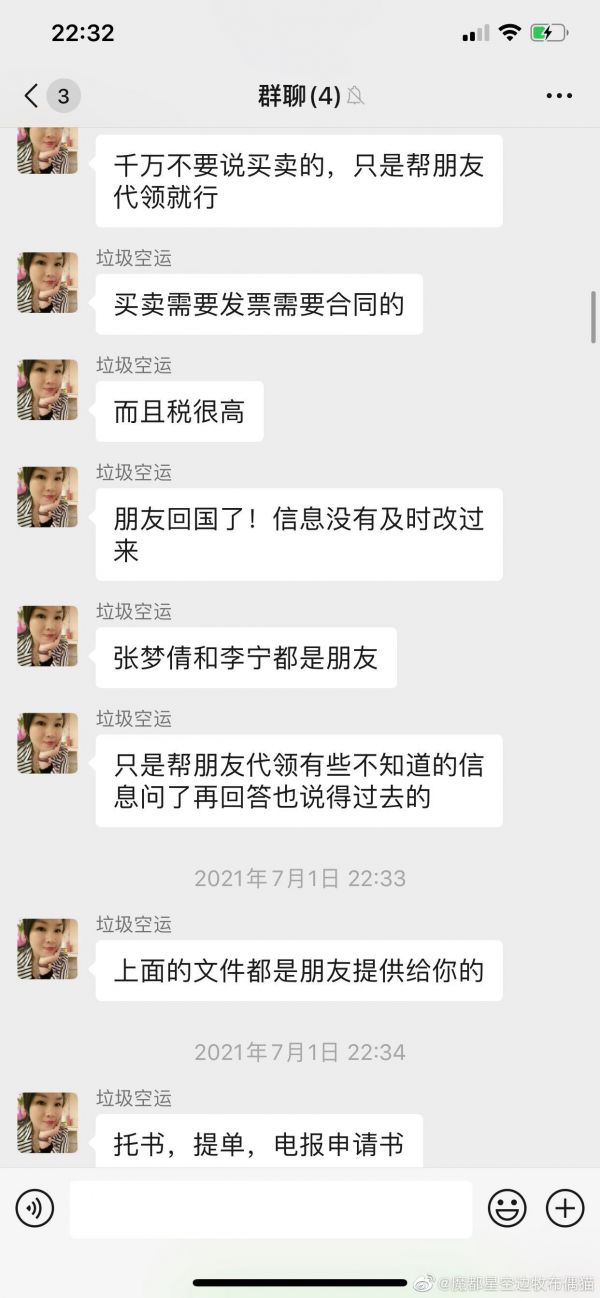The height and width of the screenshot is (1298, 600).
Task: Open sender's avatar beside "而且税很高"
Action: (47, 389)
